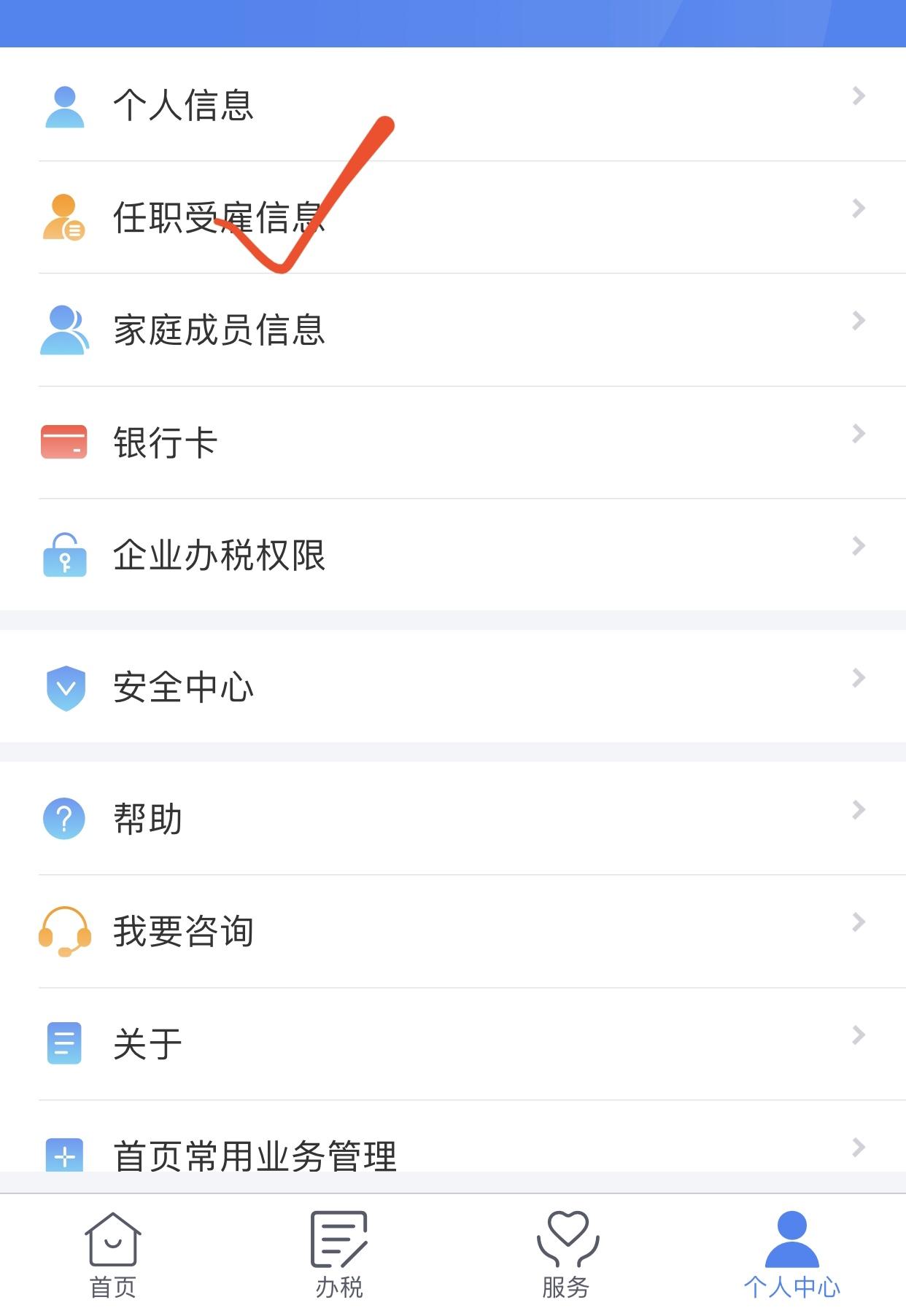Click the 关于 document icon
Screen dimensions: 906x1316
64,1043
